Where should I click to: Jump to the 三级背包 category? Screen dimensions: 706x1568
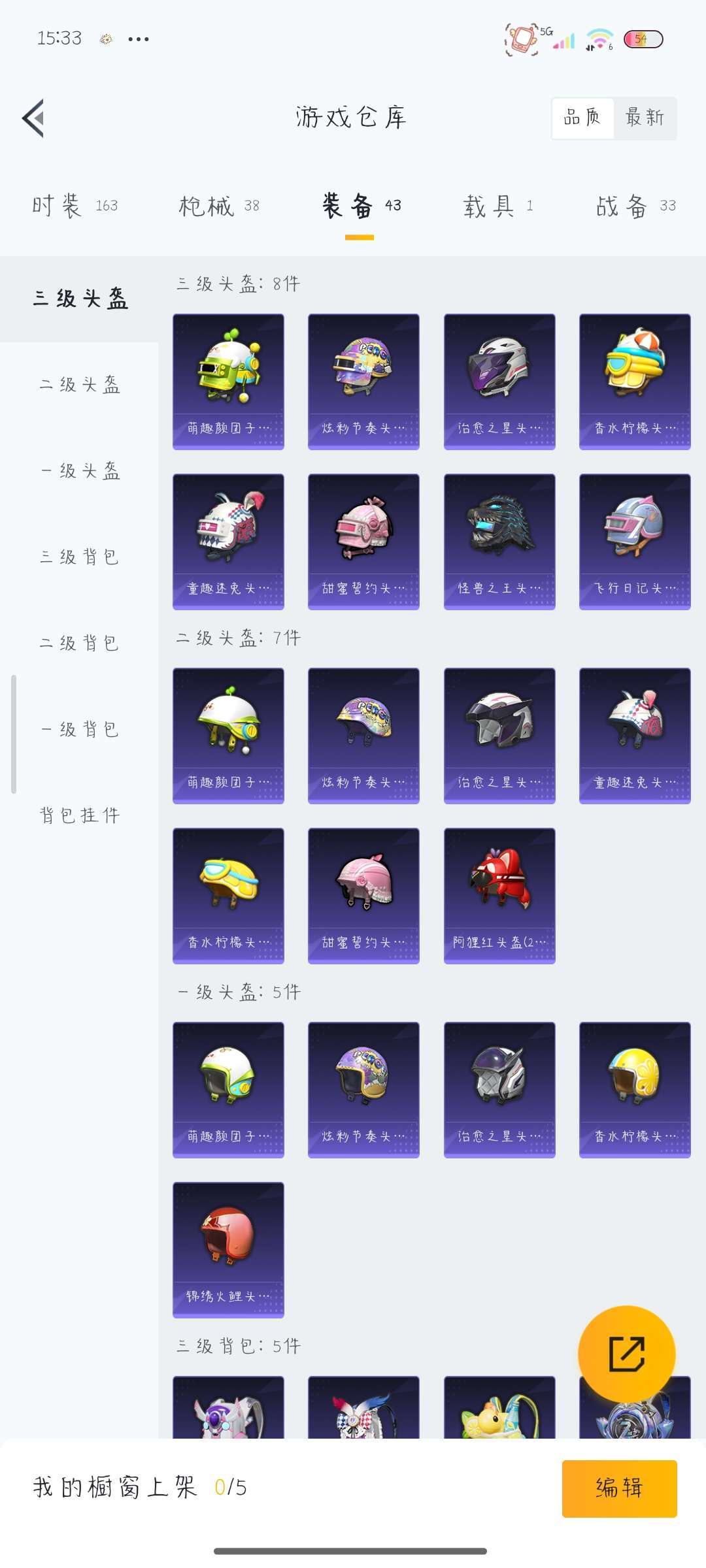pyautogui.click(x=80, y=557)
